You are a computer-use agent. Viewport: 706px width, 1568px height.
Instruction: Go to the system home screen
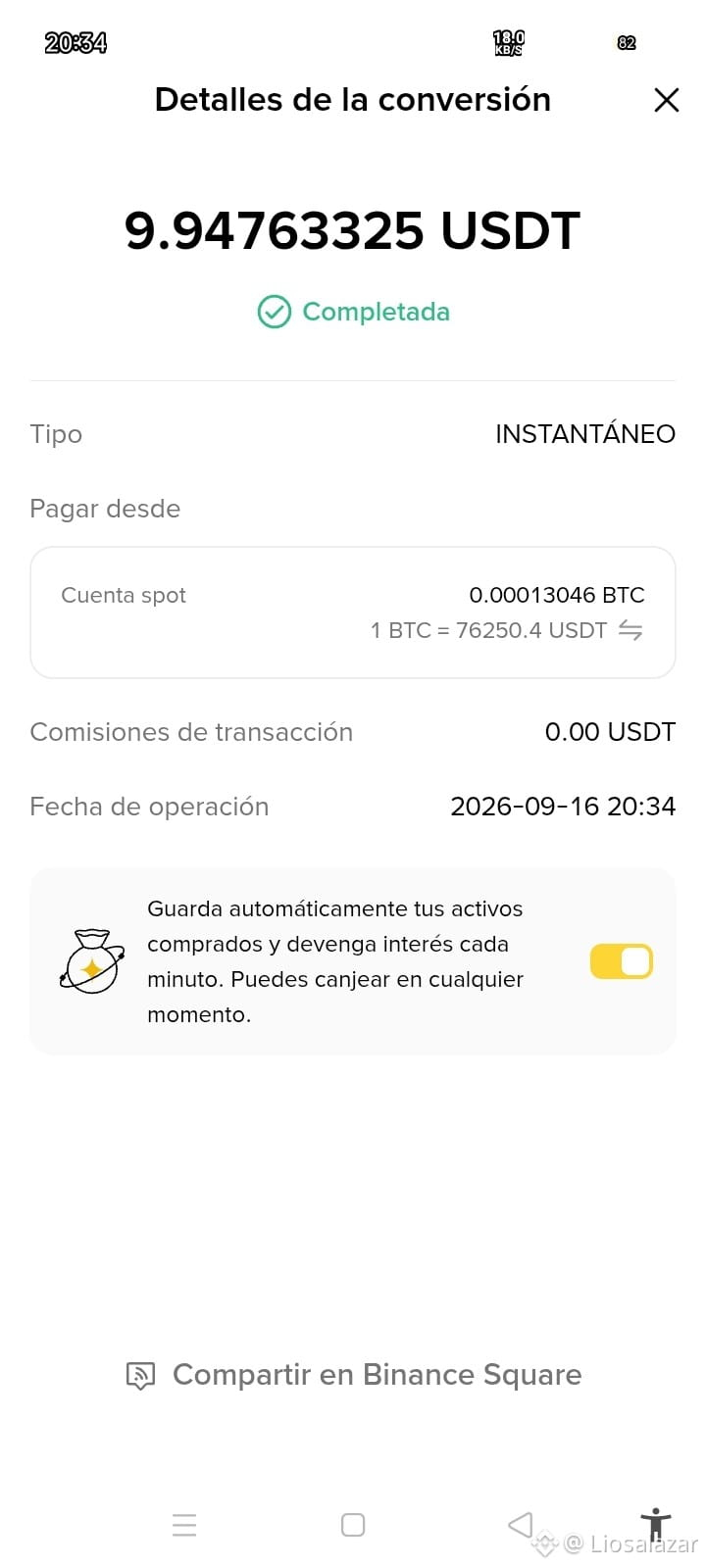[353, 1525]
